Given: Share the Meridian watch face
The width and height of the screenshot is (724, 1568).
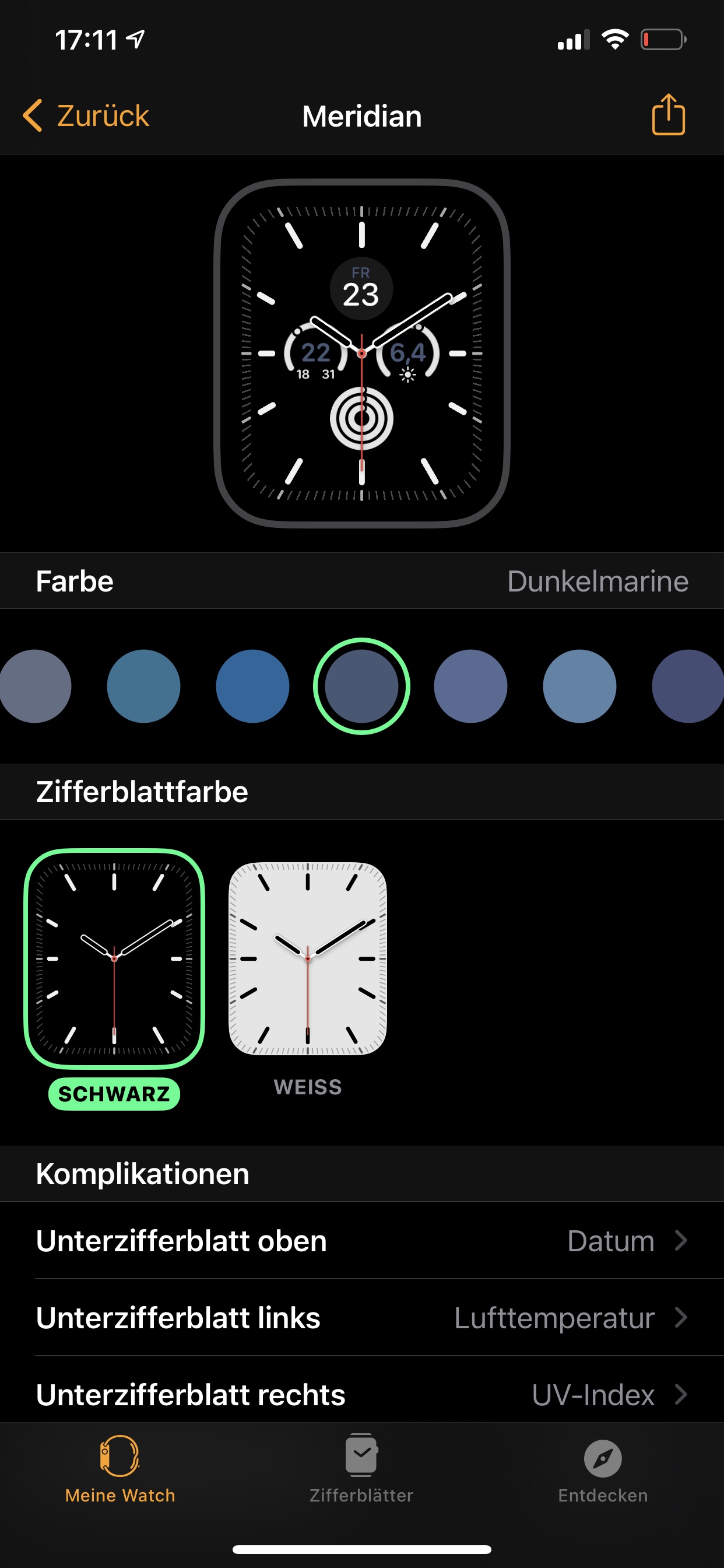Looking at the screenshot, I should (668, 114).
